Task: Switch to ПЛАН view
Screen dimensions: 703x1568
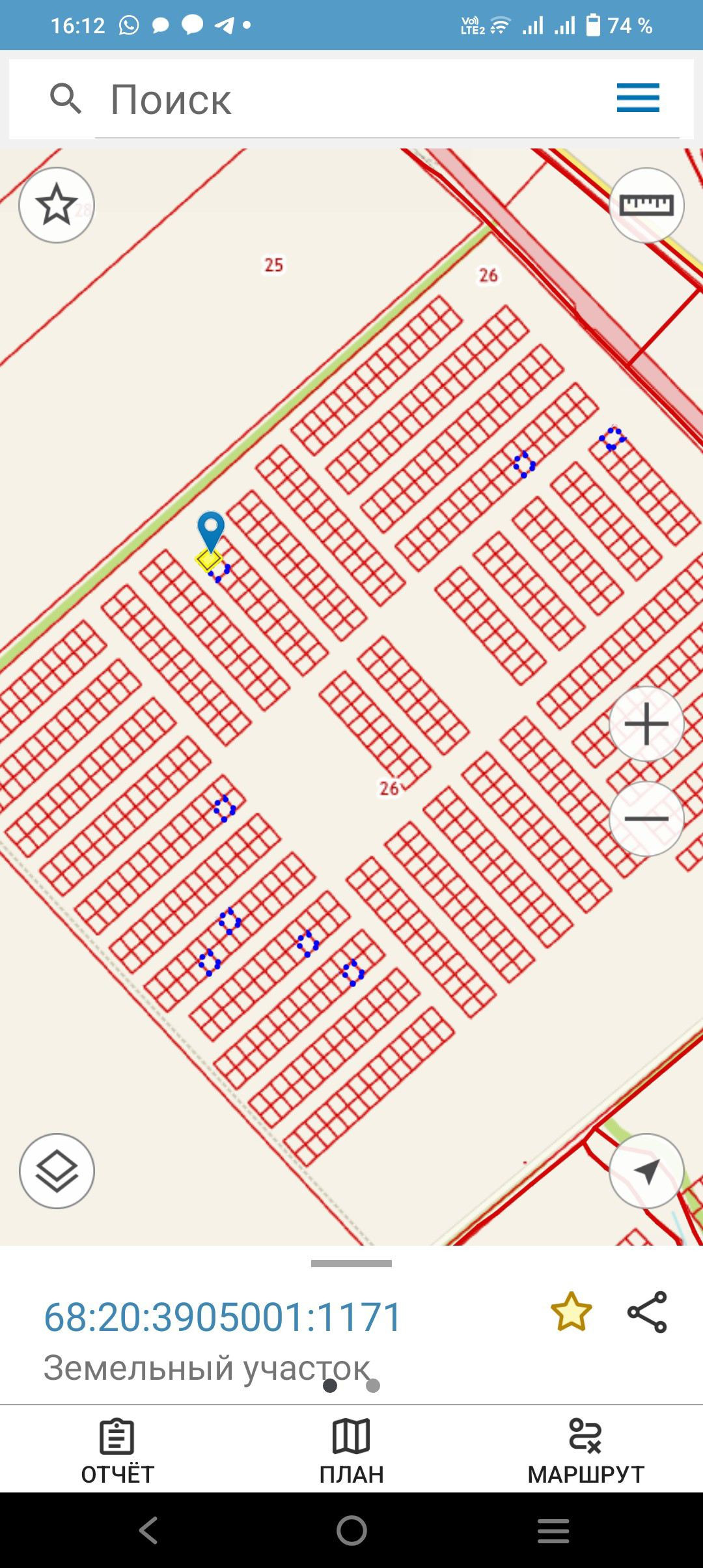Action: 351,1451
